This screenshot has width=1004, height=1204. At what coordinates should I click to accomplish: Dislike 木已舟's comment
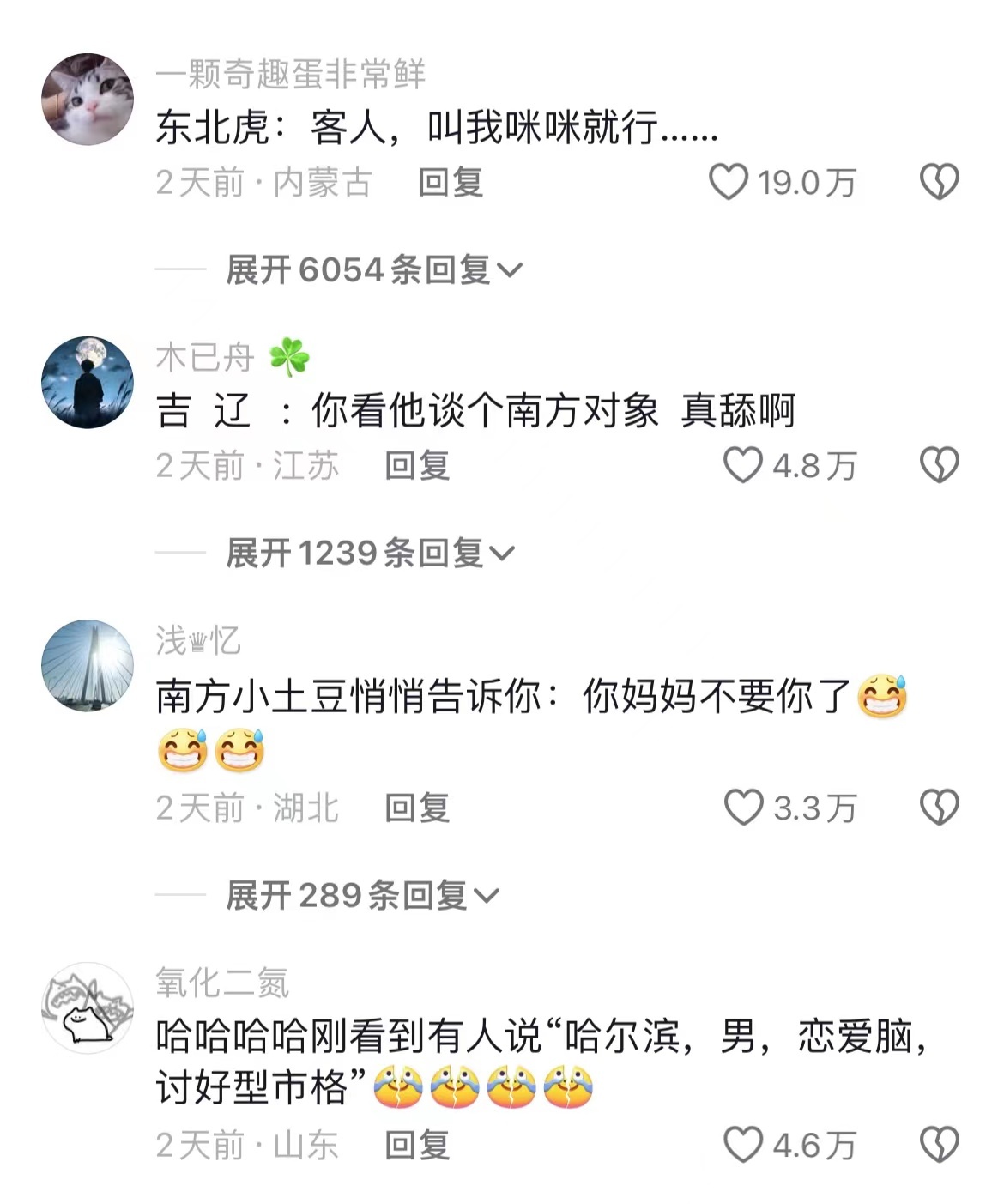[939, 465]
